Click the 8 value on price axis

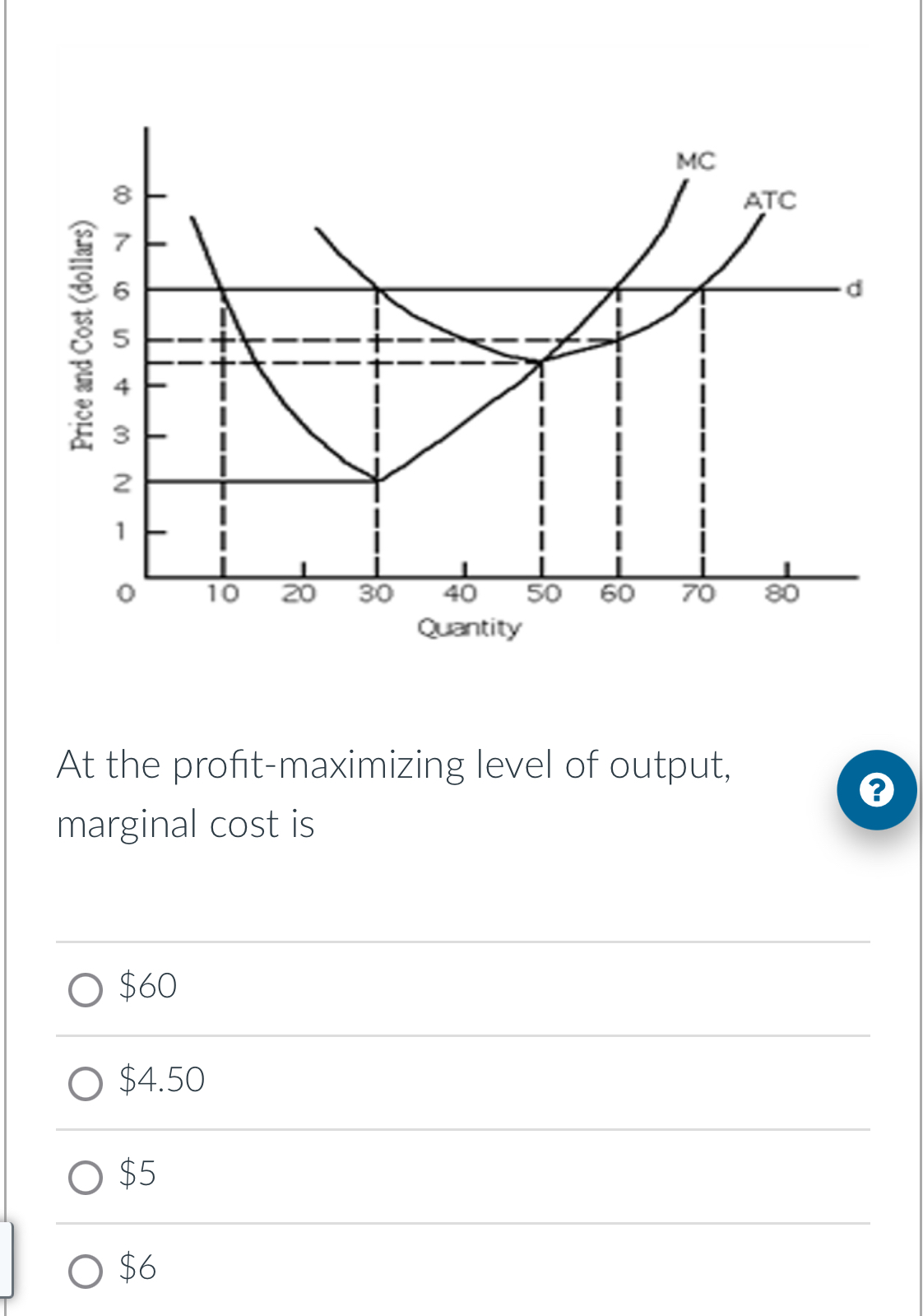pyautogui.click(x=123, y=195)
